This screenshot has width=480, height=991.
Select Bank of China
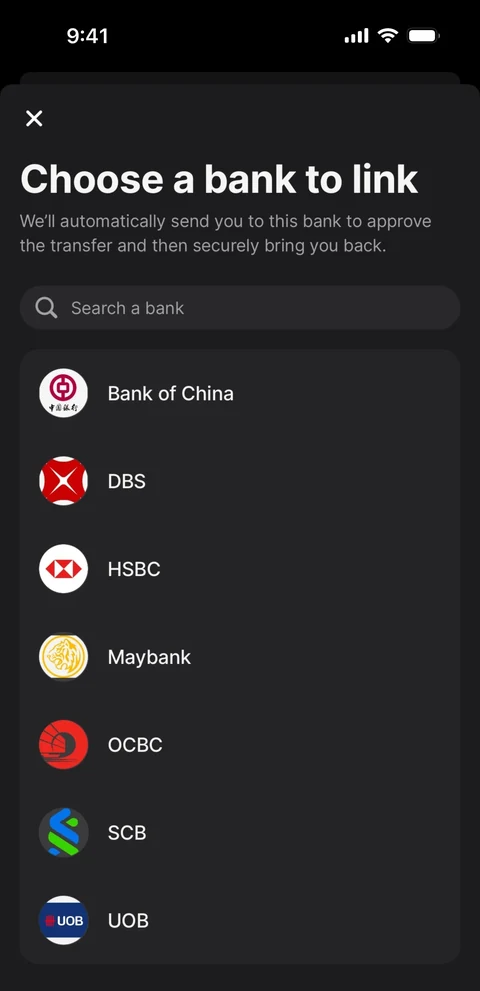click(240, 393)
